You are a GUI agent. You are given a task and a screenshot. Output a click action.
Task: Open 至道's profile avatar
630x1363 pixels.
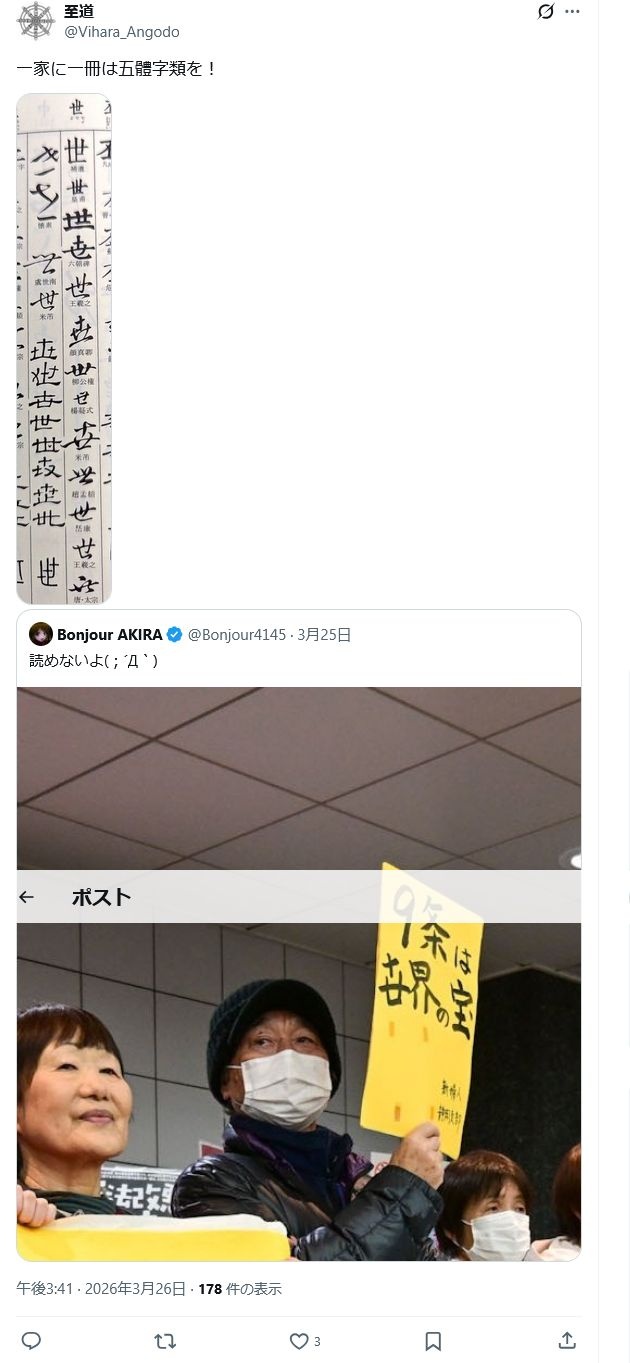35,20
